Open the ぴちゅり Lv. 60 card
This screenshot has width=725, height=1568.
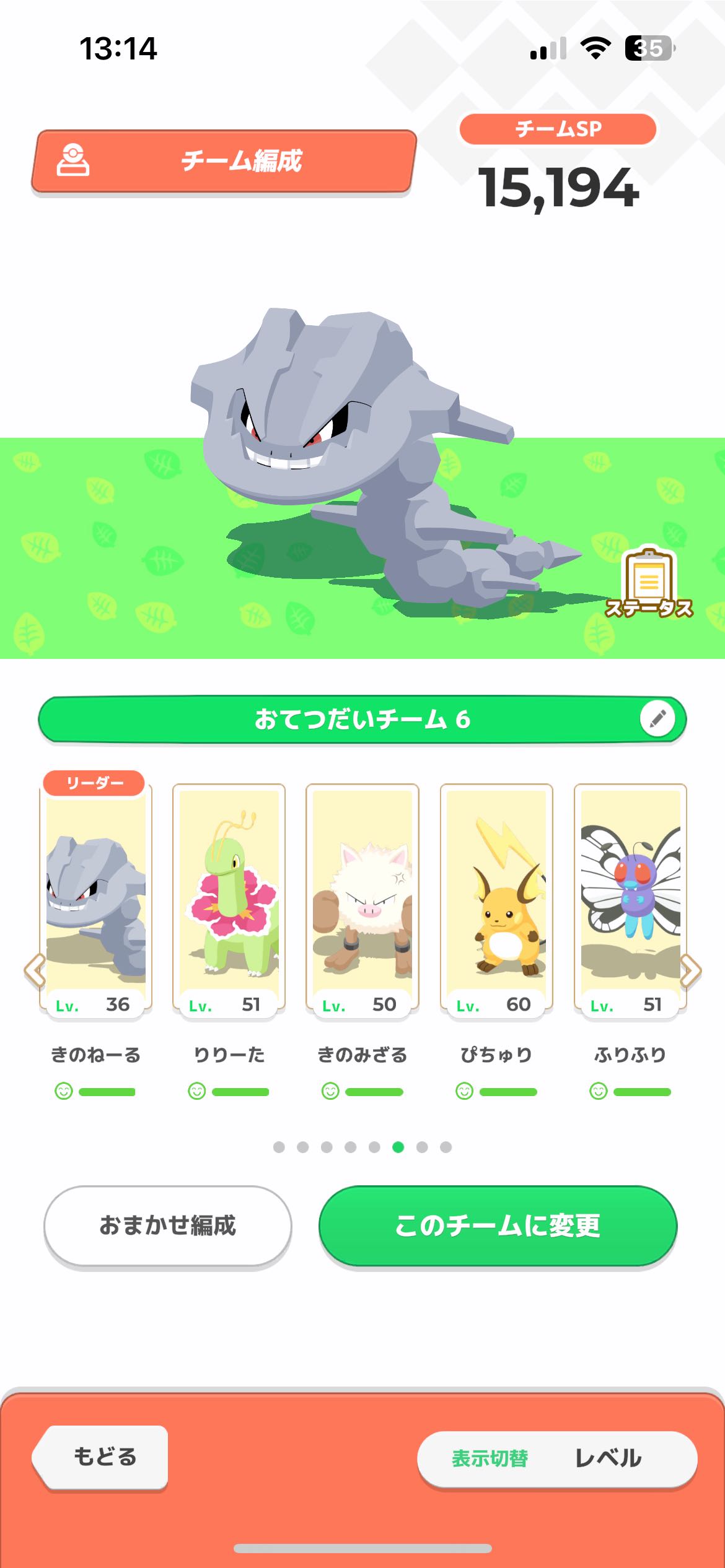(496, 898)
